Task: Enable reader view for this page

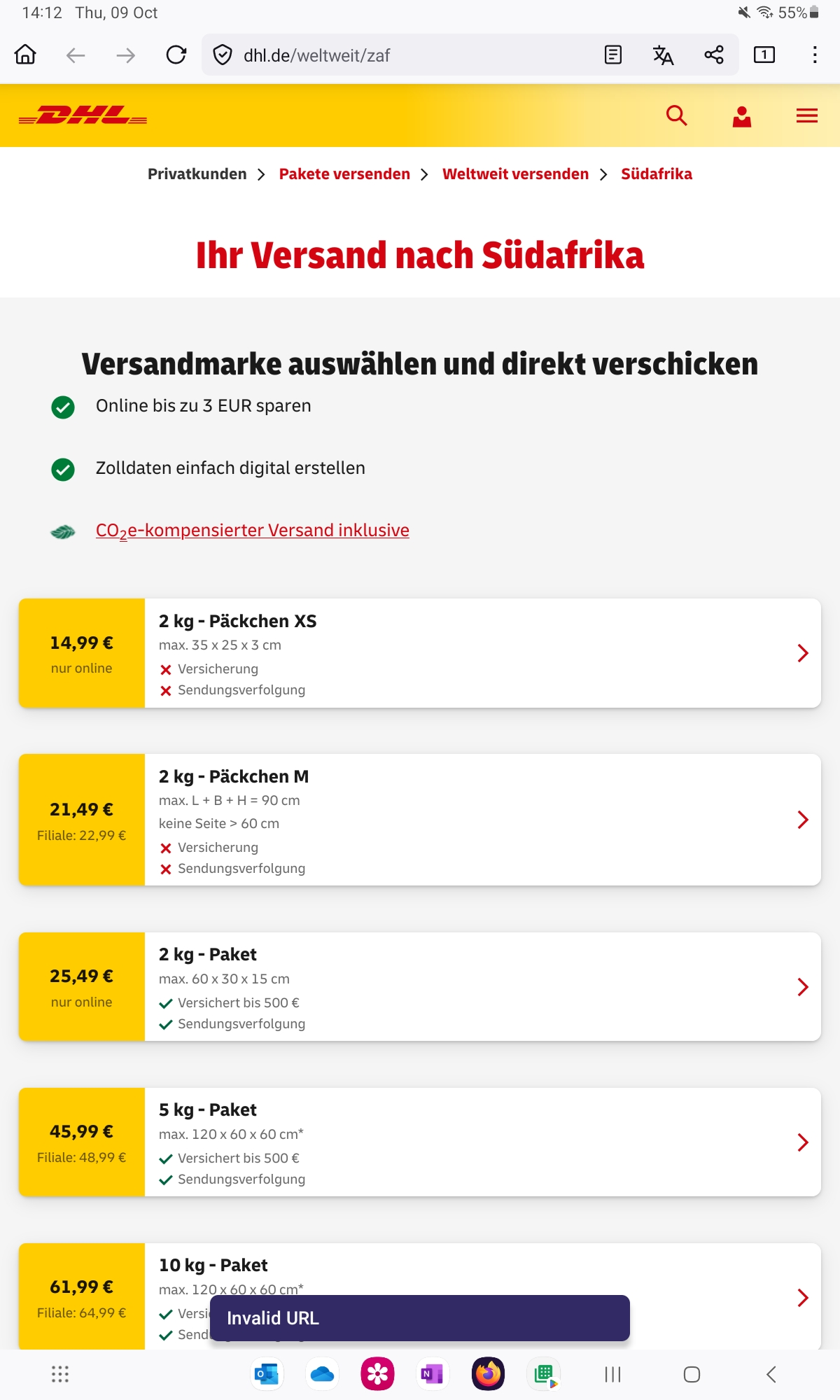Action: pyautogui.click(x=612, y=55)
